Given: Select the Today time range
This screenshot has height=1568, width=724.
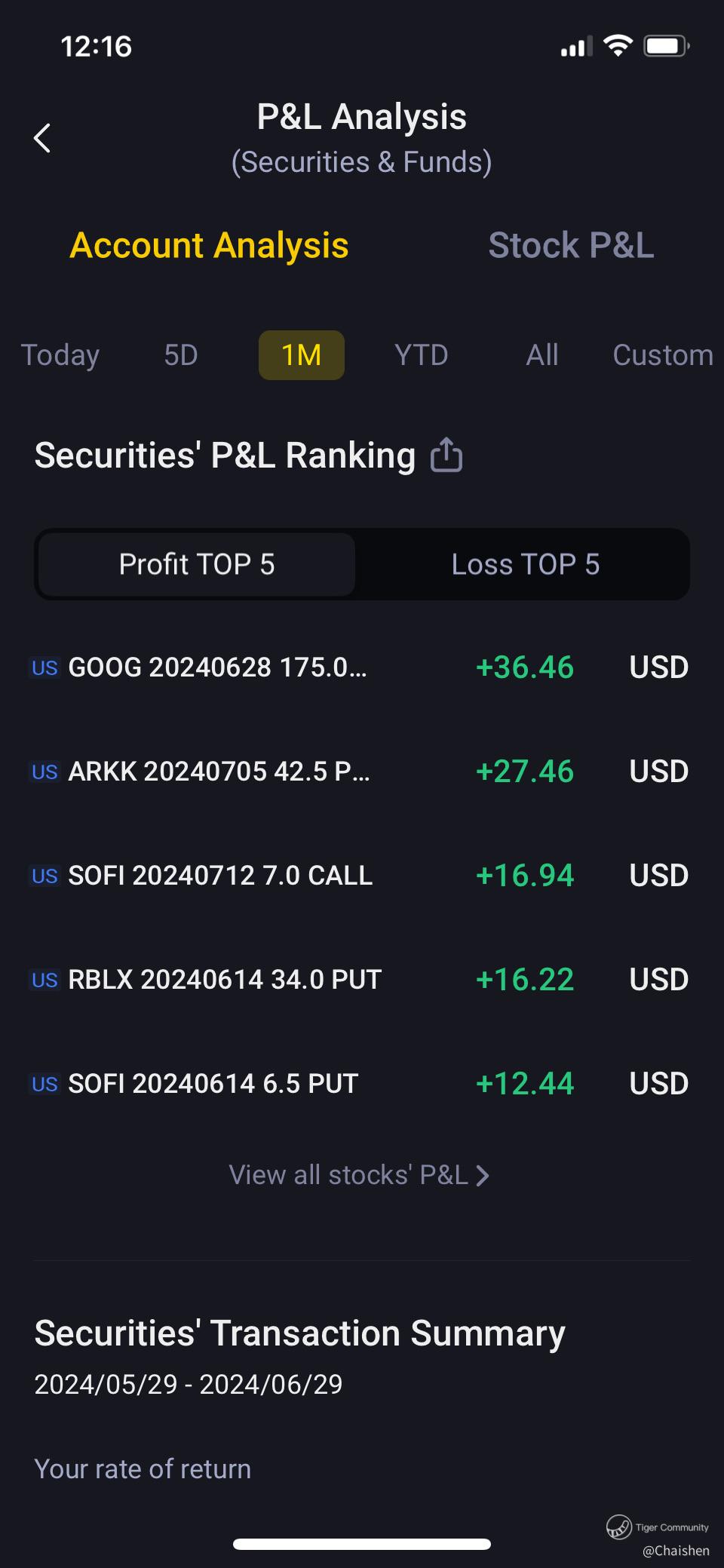Looking at the screenshot, I should [x=60, y=355].
